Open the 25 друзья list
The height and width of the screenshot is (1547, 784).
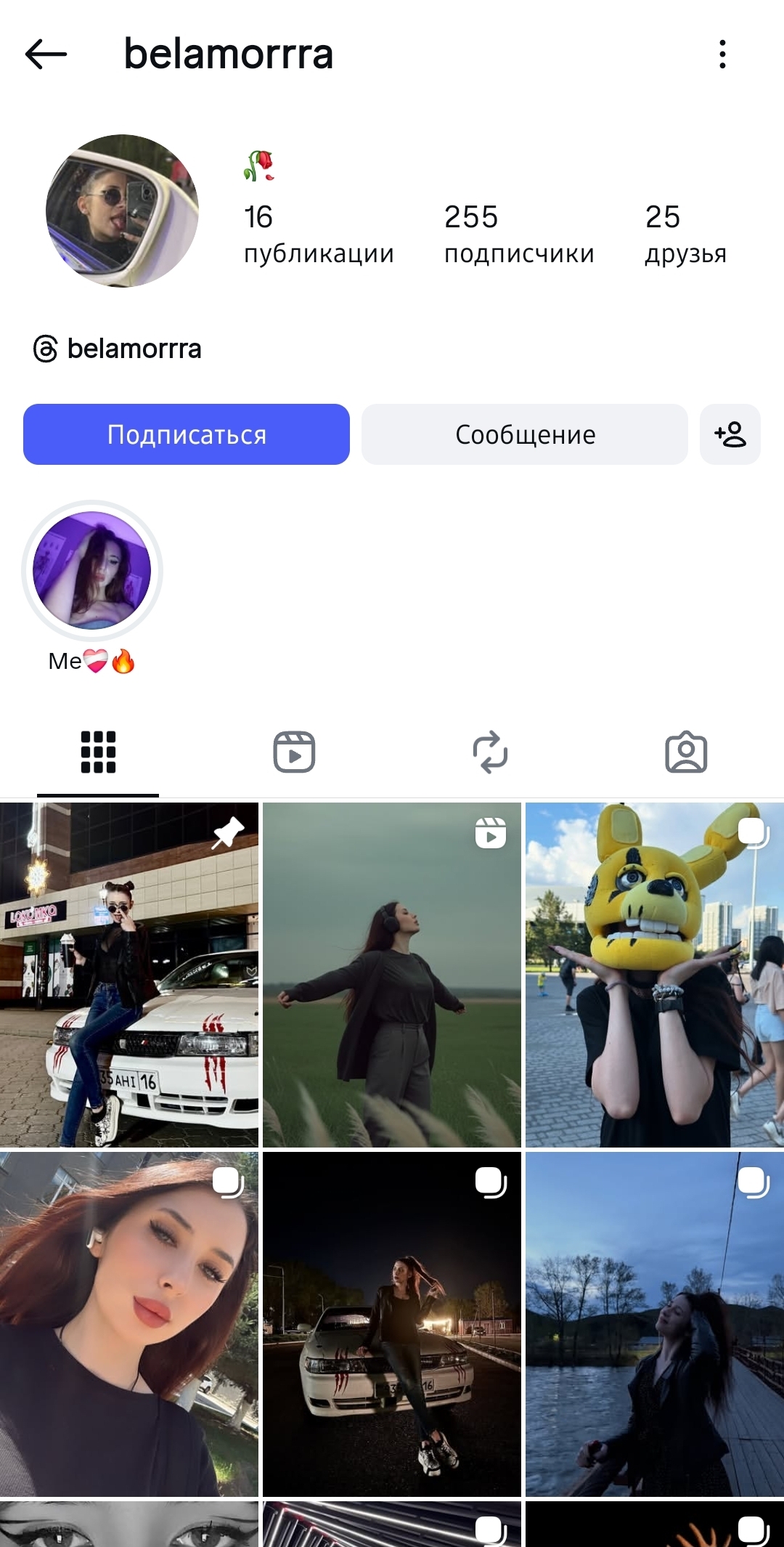tap(685, 234)
